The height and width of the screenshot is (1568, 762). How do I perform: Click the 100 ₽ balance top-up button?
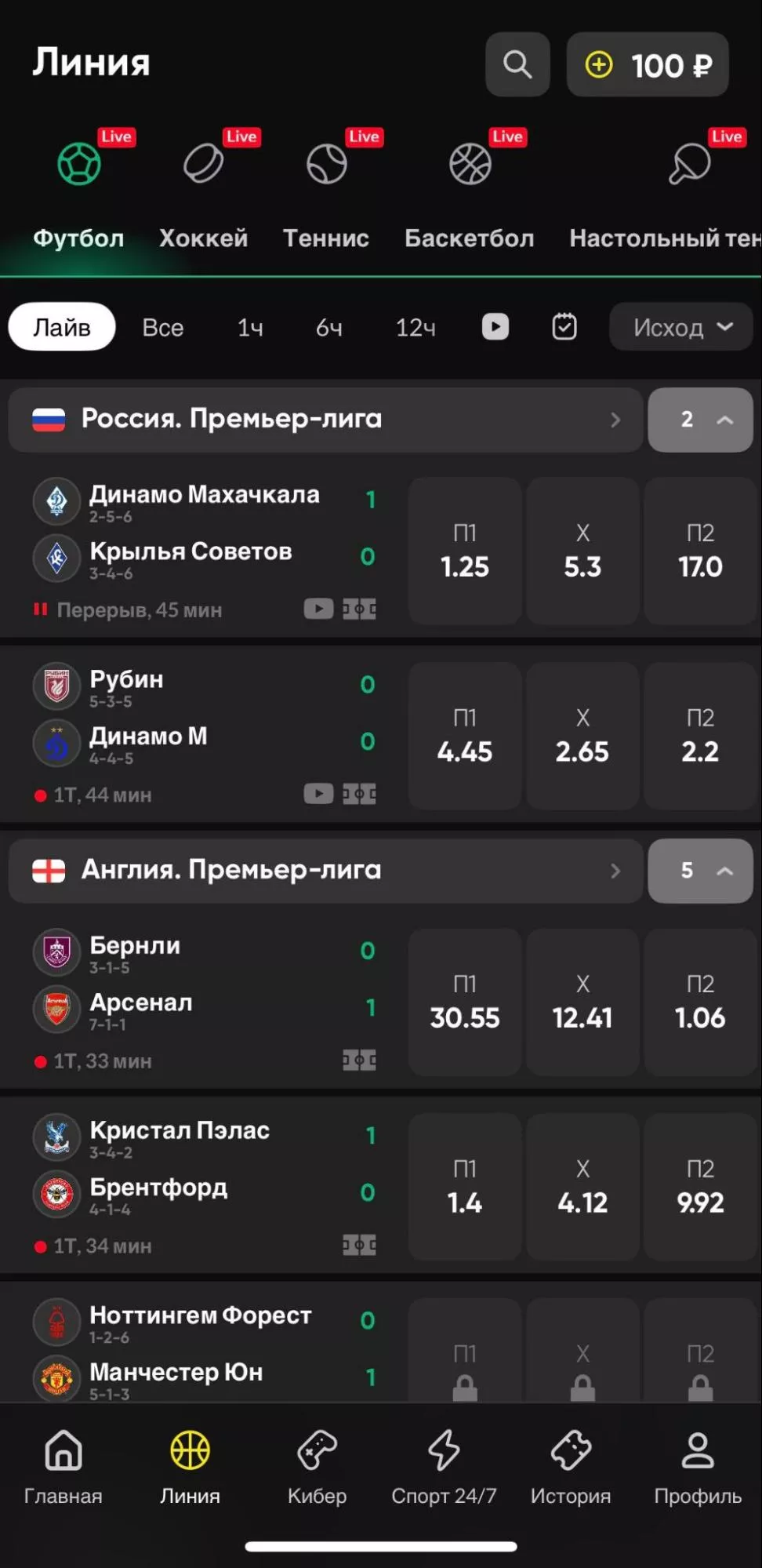pyautogui.click(x=648, y=65)
